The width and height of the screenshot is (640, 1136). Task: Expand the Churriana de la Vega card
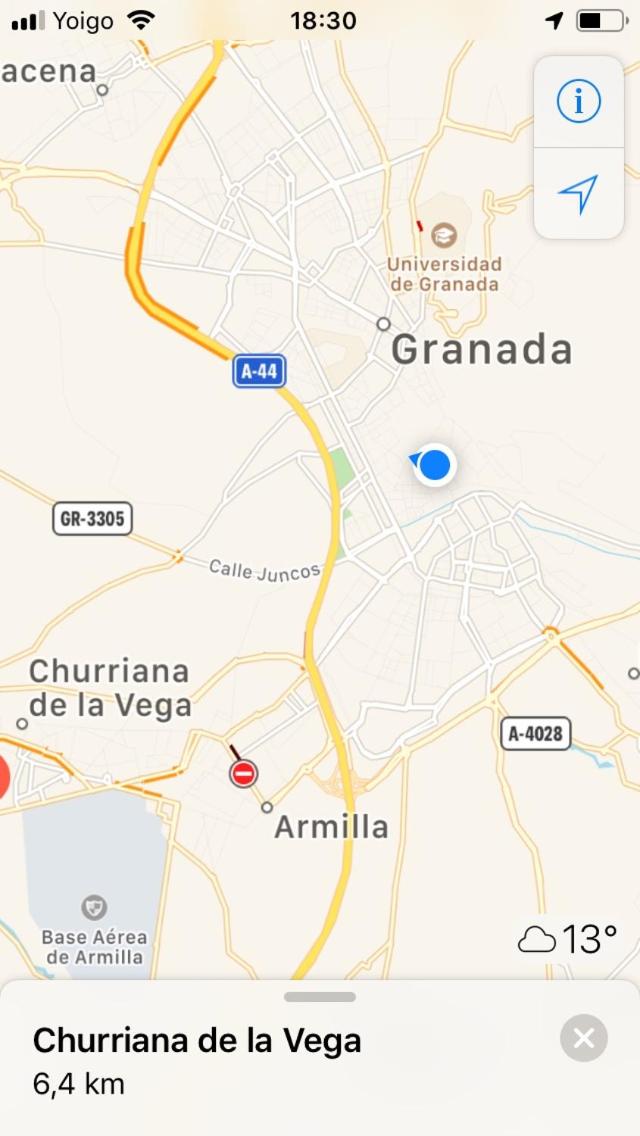[x=320, y=997]
